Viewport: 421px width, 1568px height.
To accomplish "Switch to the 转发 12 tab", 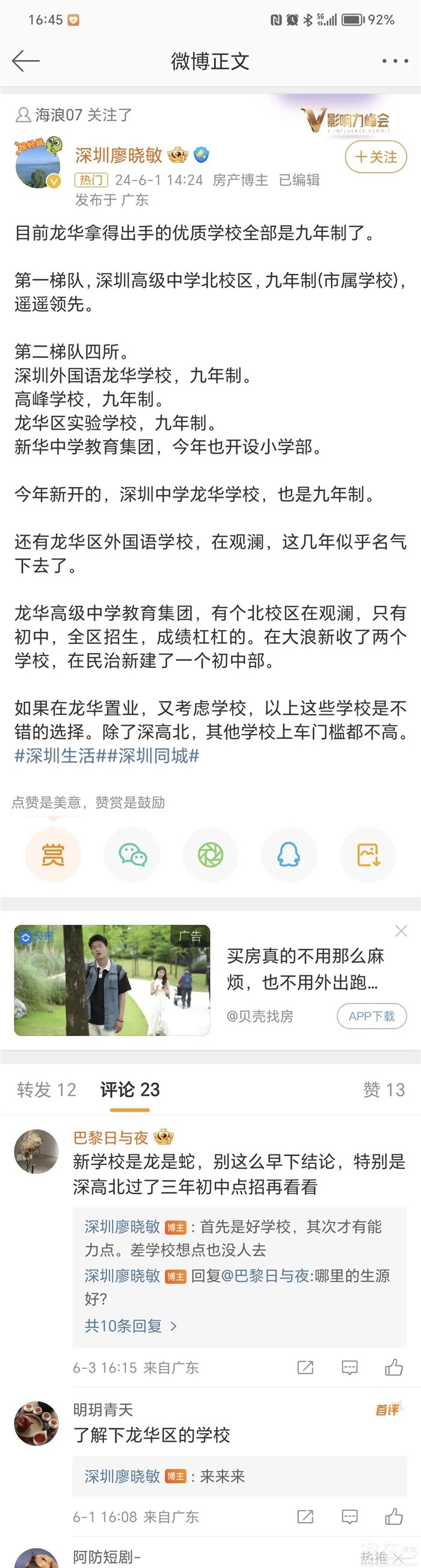I will point(46,1089).
